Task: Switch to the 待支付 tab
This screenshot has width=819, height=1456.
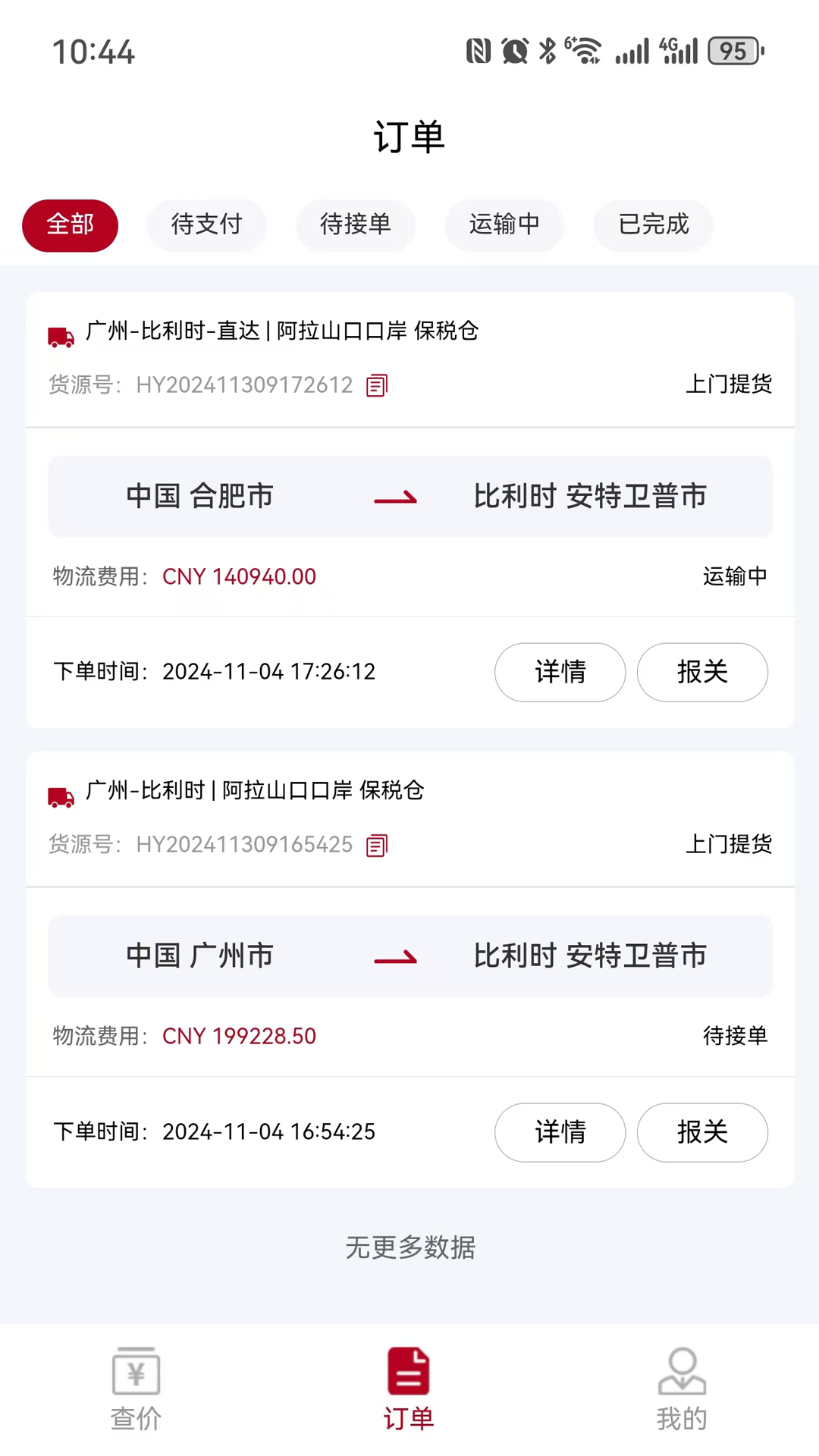Action: pyautogui.click(x=206, y=225)
